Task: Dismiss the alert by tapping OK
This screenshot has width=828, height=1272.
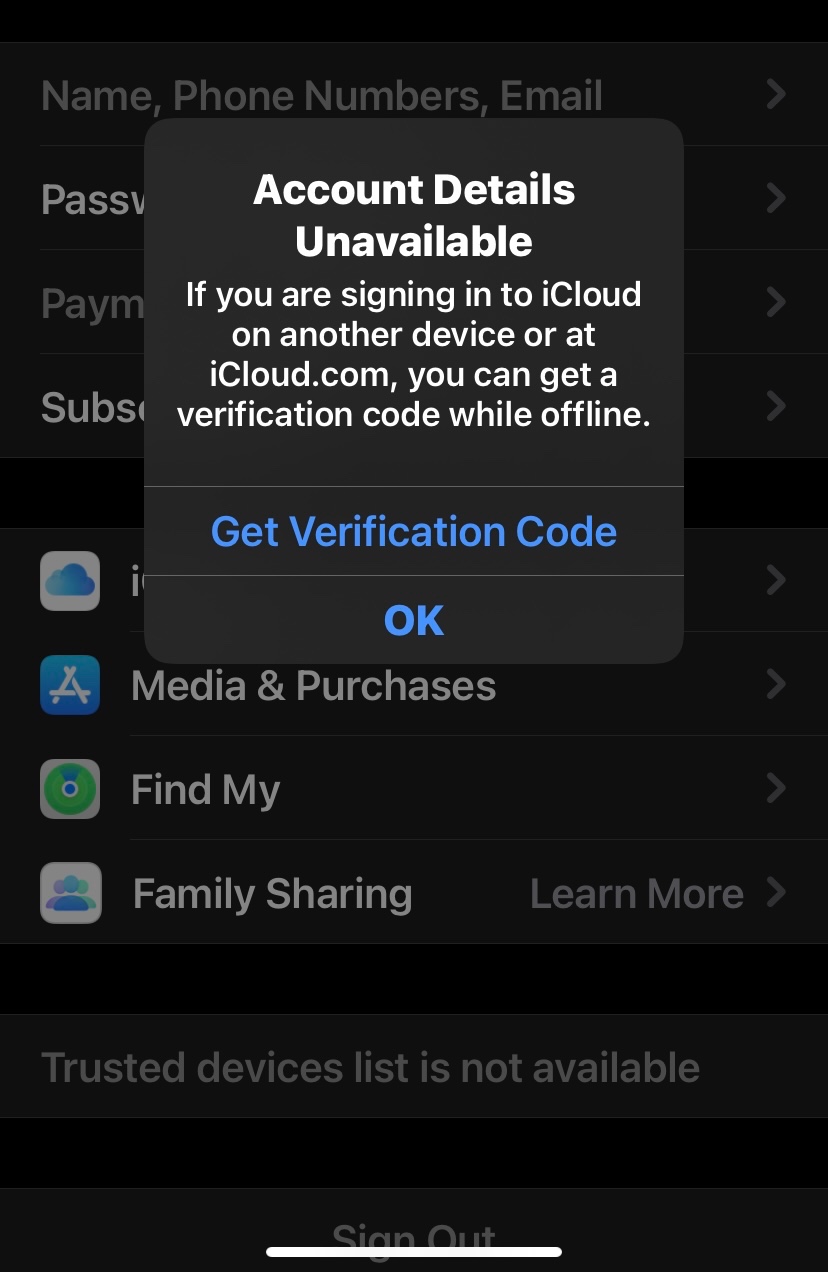Action: [413, 620]
